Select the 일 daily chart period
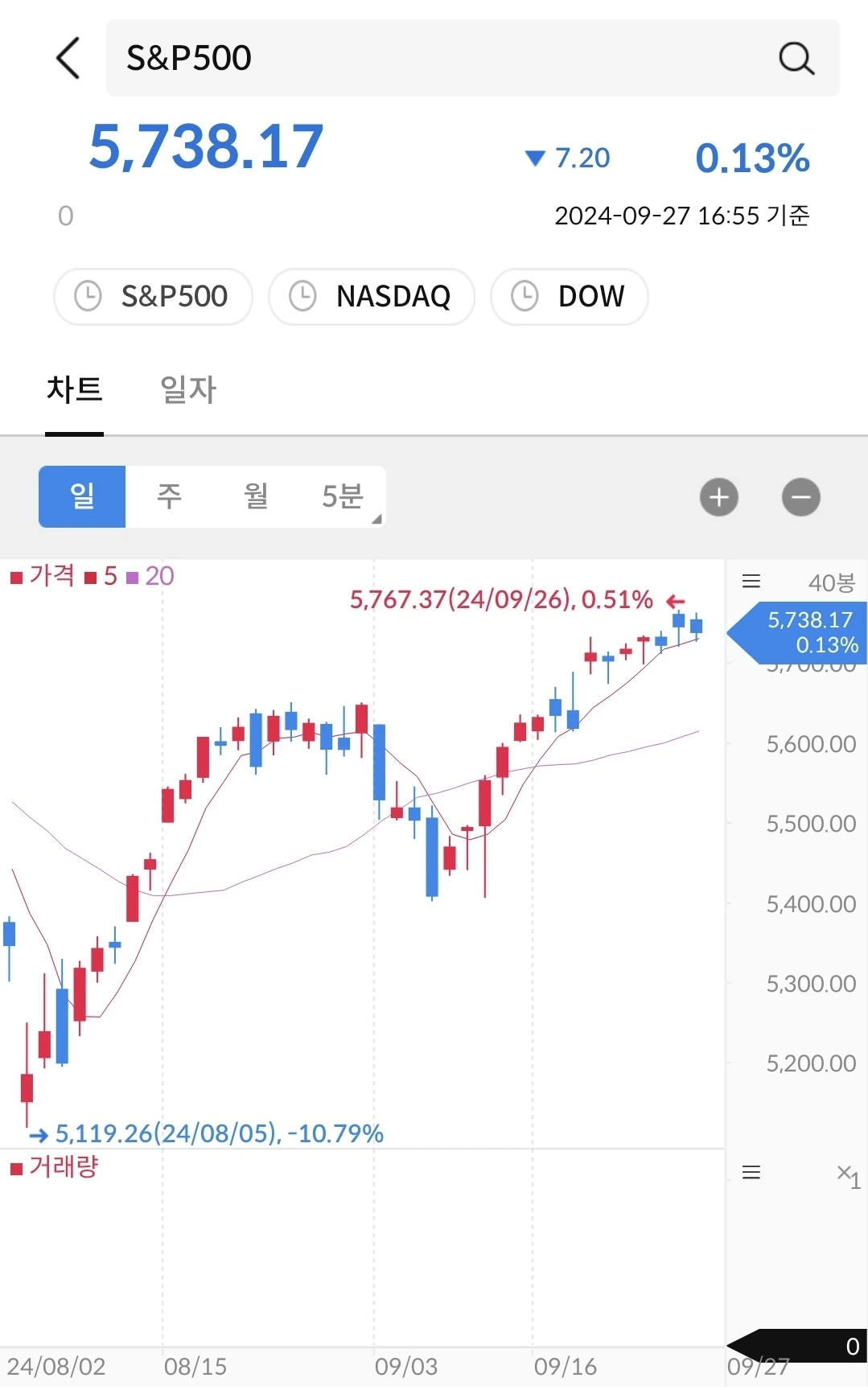This screenshot has width=868, height=1390. pyautogui.click(x=82, y=496)
